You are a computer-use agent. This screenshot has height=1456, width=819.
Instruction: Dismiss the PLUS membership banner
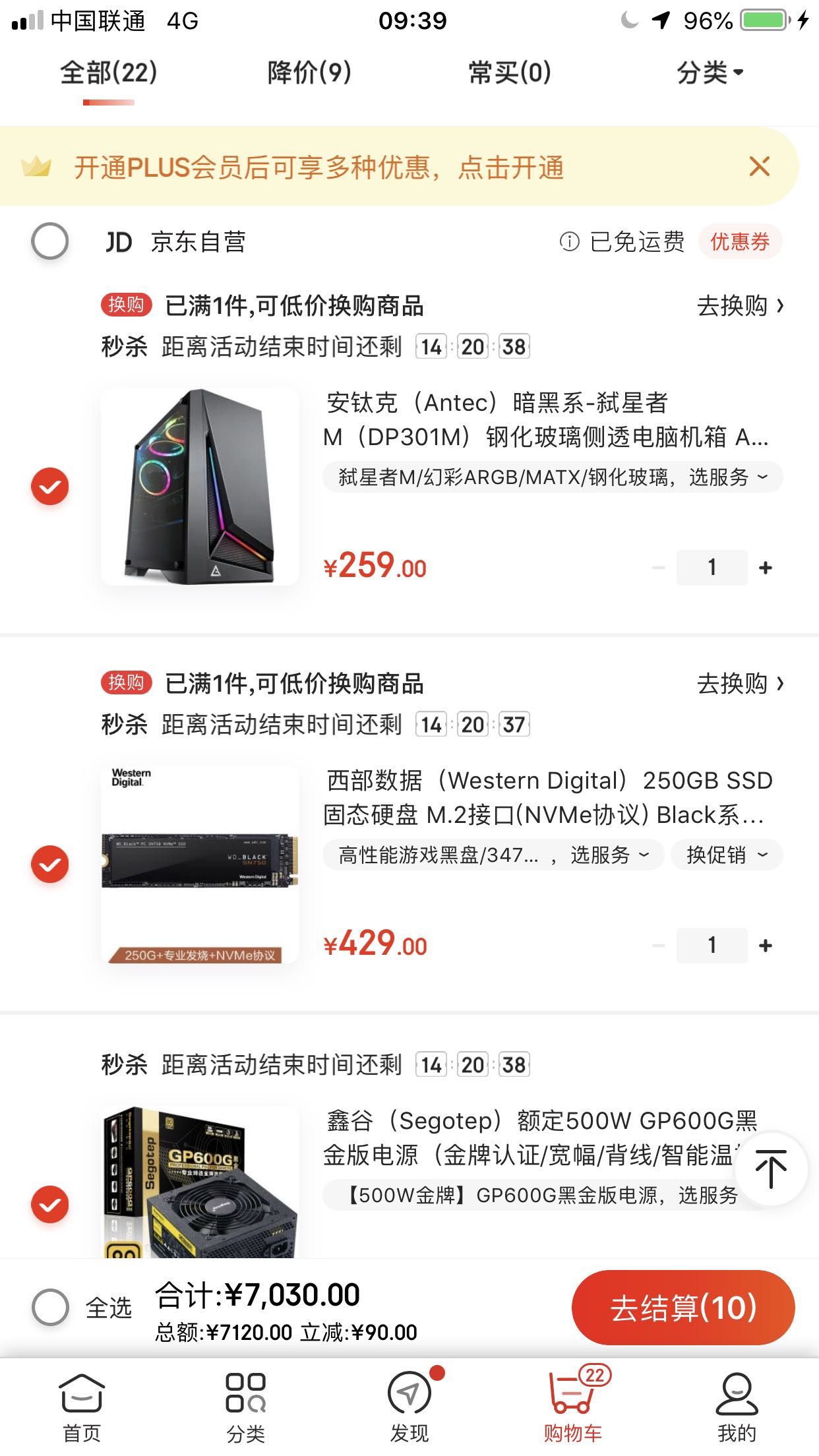click(x=759, y=167)
